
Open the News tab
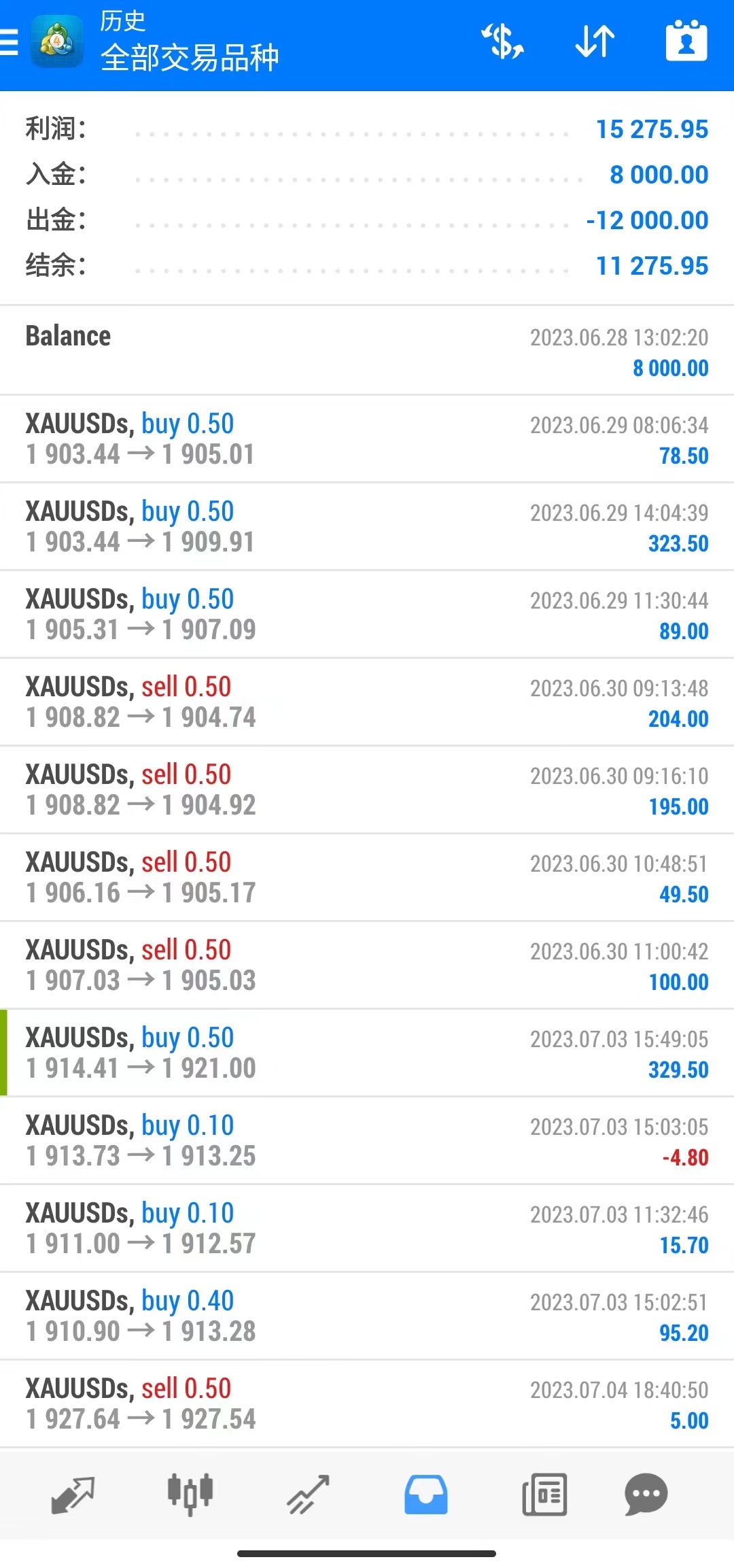pyautogui.click(x=544, y=1495)
